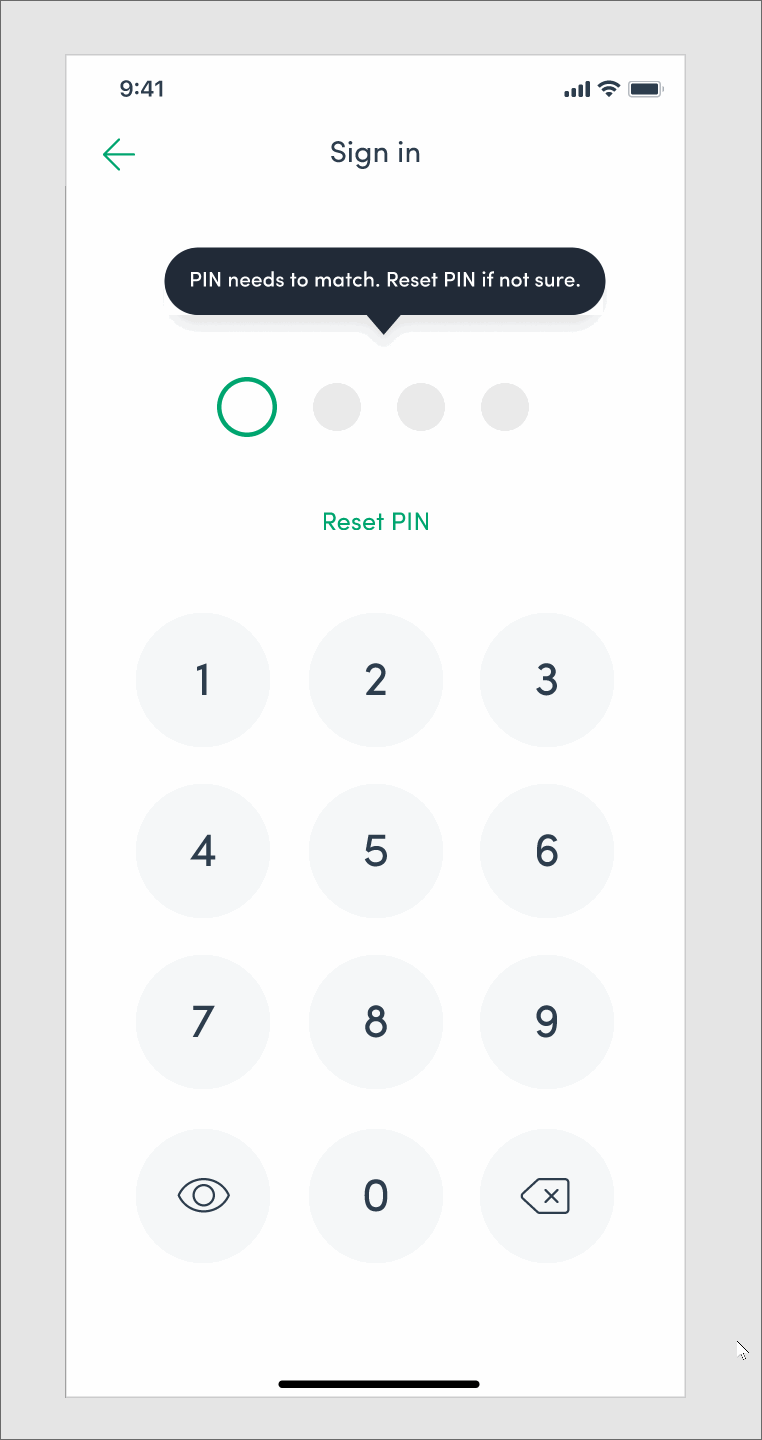Viewport: 762px width, 1440px height.
Task: Delete last digit with backspace key
Action: tap(547, 1195)
